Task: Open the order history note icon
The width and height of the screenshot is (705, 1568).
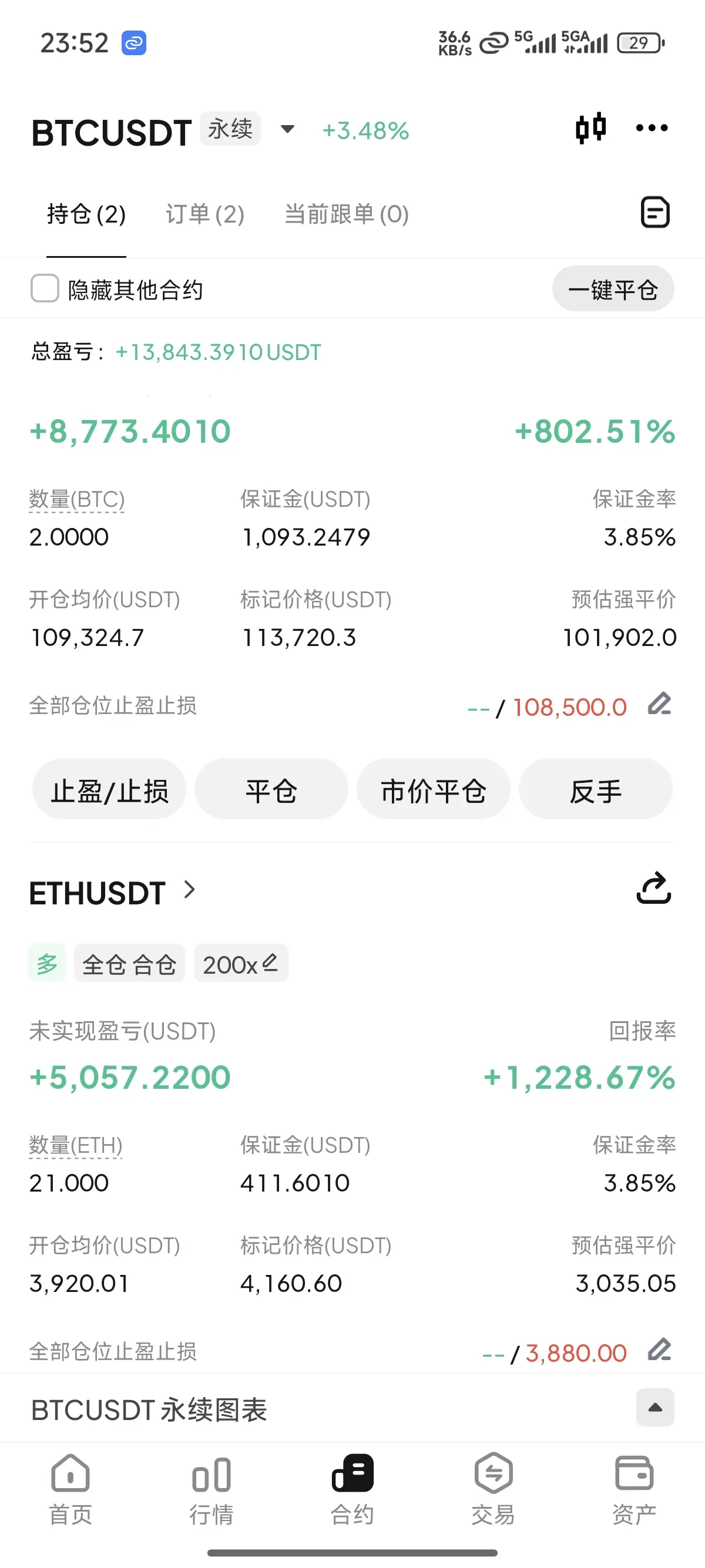Action: pyautogui.click(x=655, y=213)
